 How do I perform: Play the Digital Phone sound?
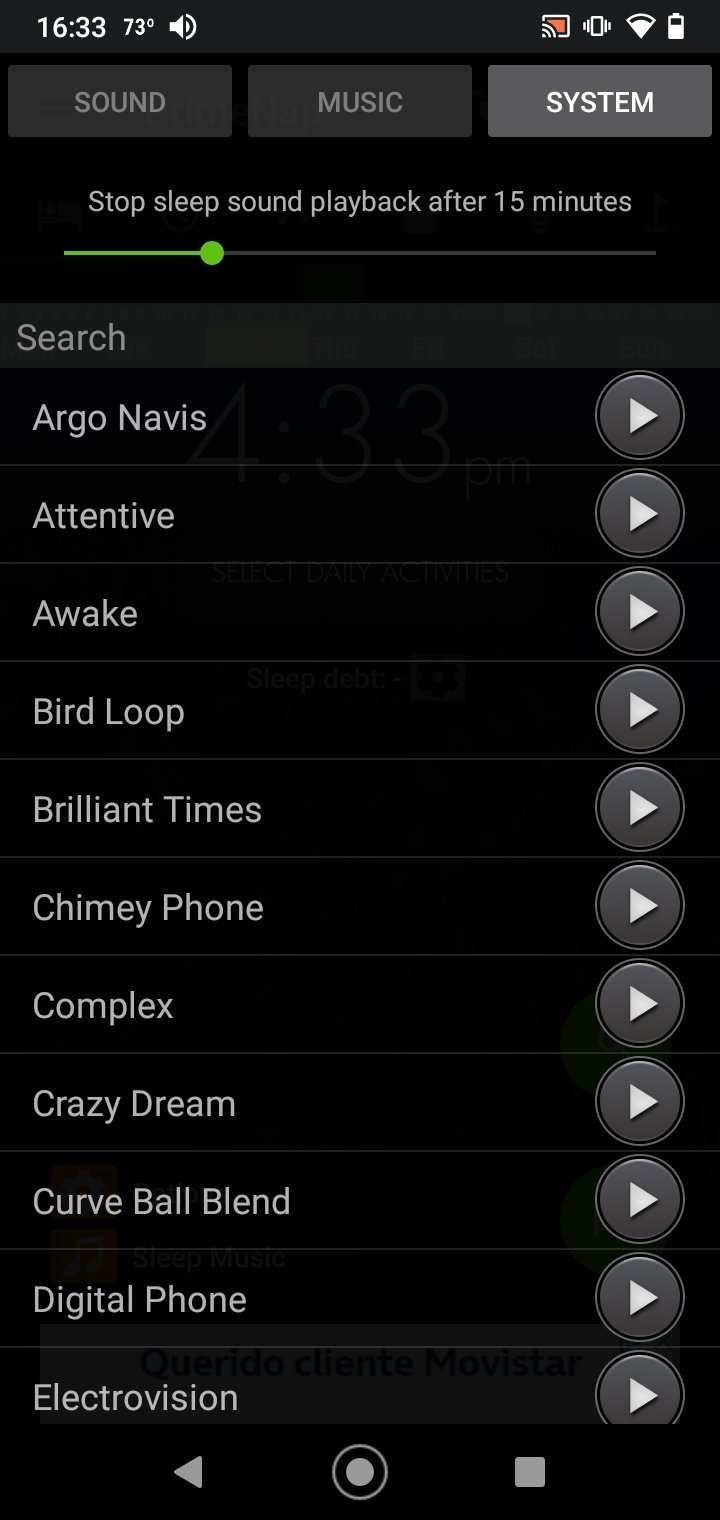pos(640,1298)
